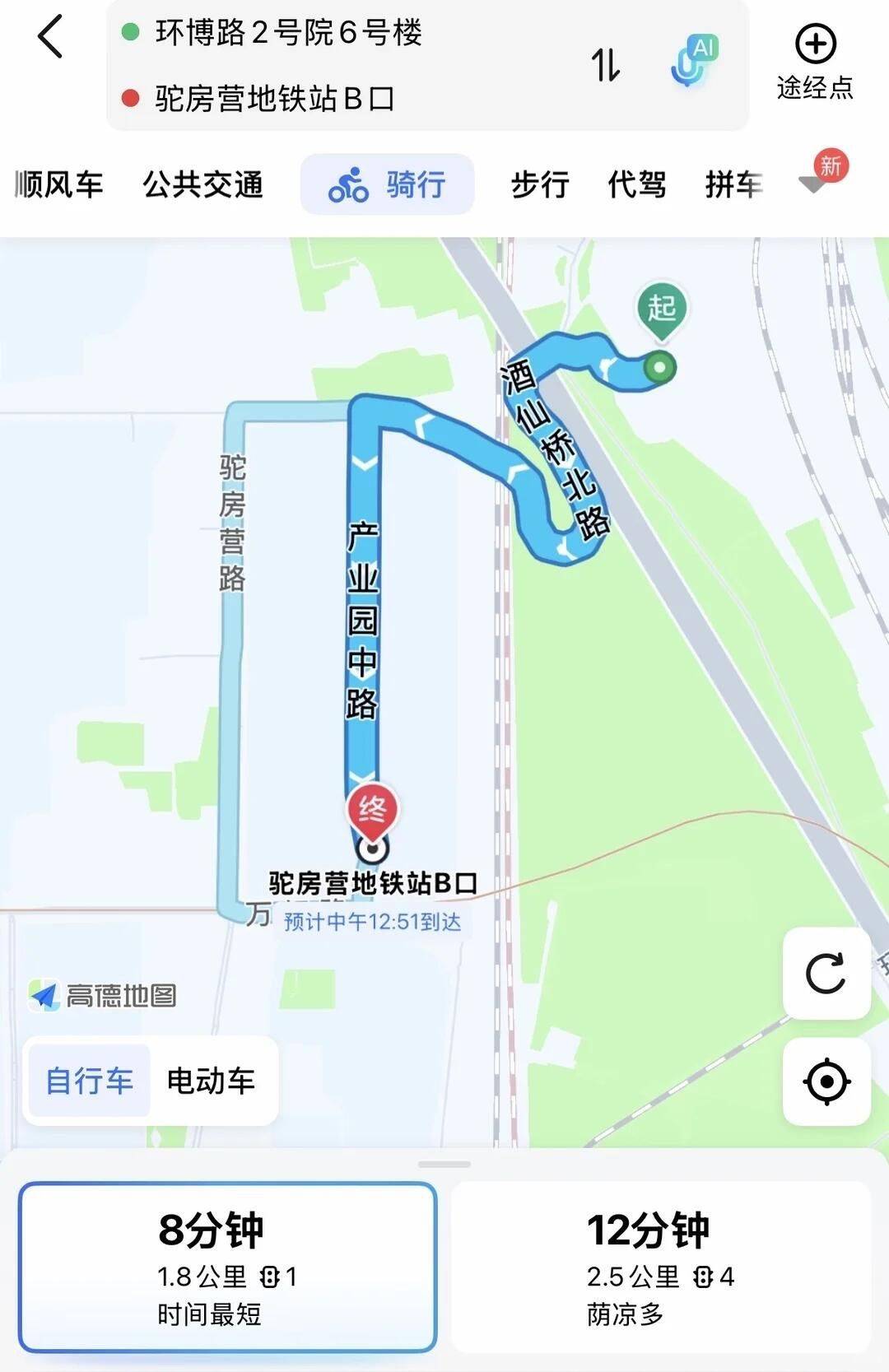The height and width of the screenshot is (1372, 889).
Task: Switch to the 顺风车 tab
Action: pos(59,184)
